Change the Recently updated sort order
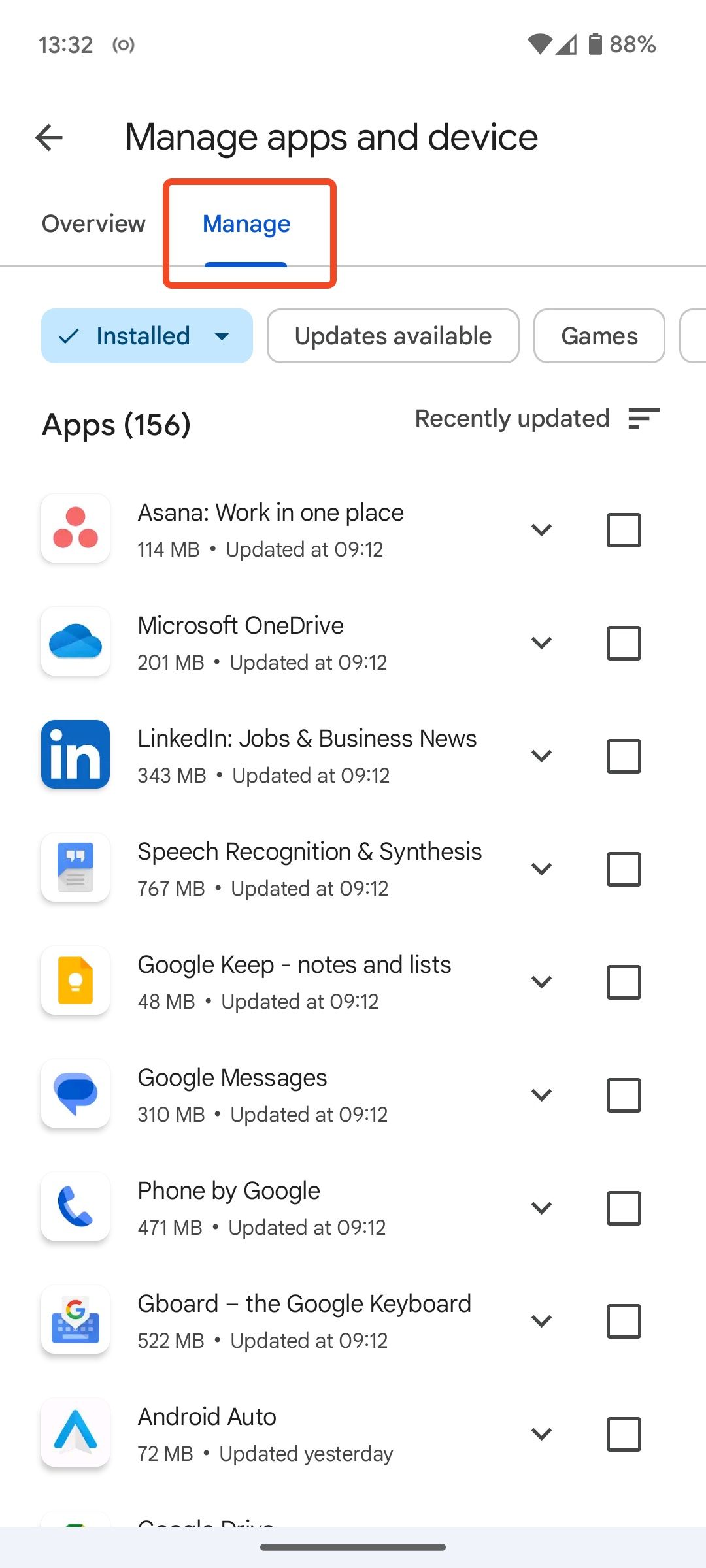The image size is (706, 1568). (x=537, y=419)
